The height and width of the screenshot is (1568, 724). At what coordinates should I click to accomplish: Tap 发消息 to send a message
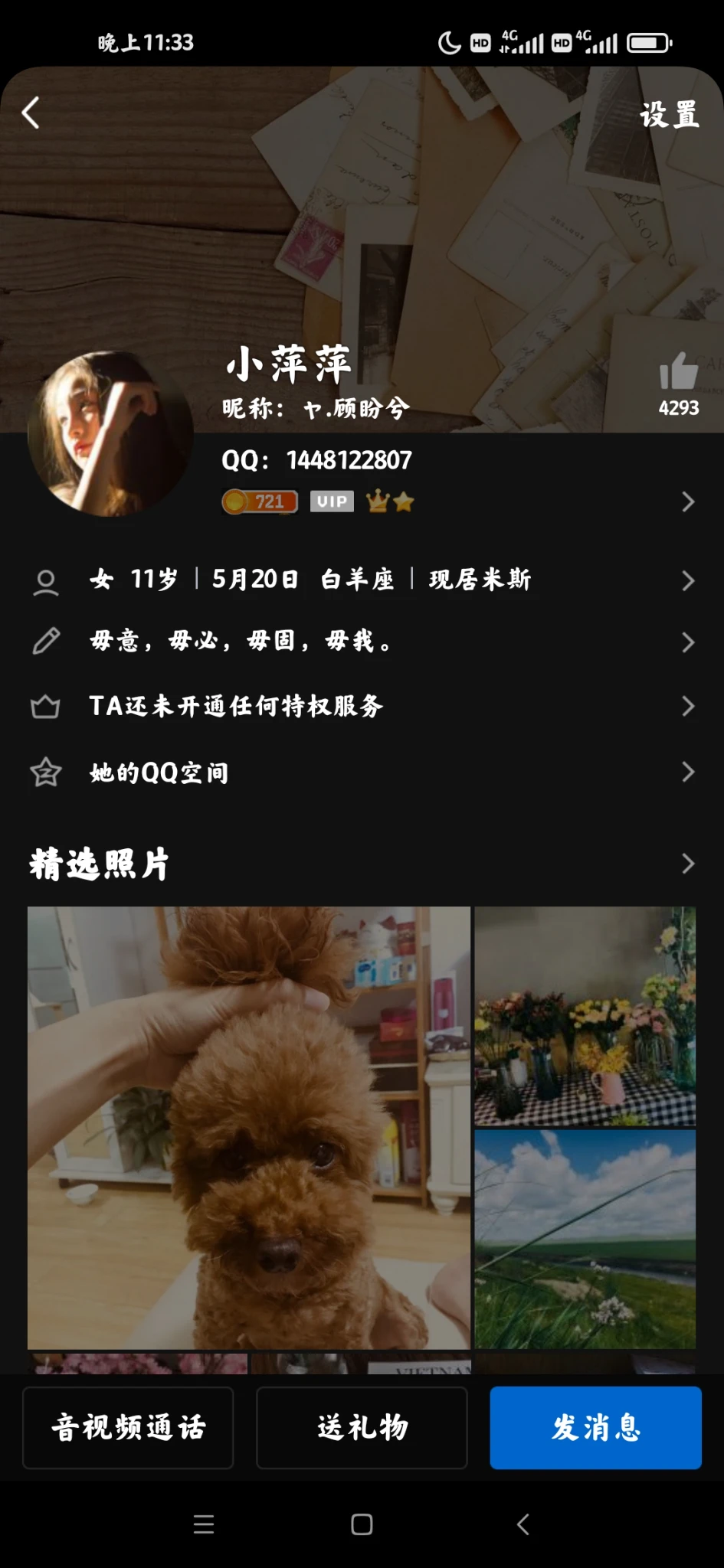tap(595, 1427)
